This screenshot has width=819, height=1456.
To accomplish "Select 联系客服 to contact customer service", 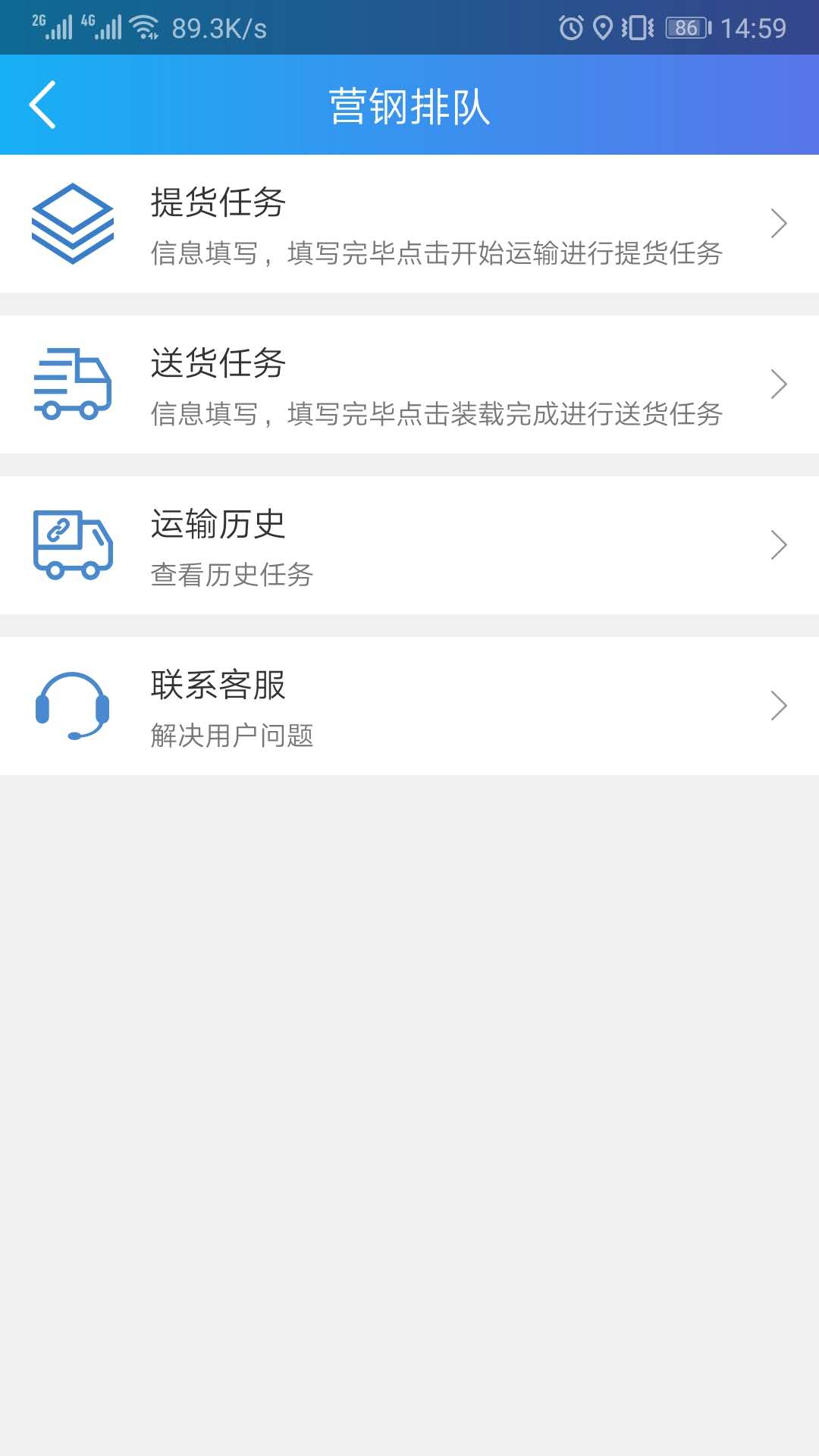I will click(409, 706).
